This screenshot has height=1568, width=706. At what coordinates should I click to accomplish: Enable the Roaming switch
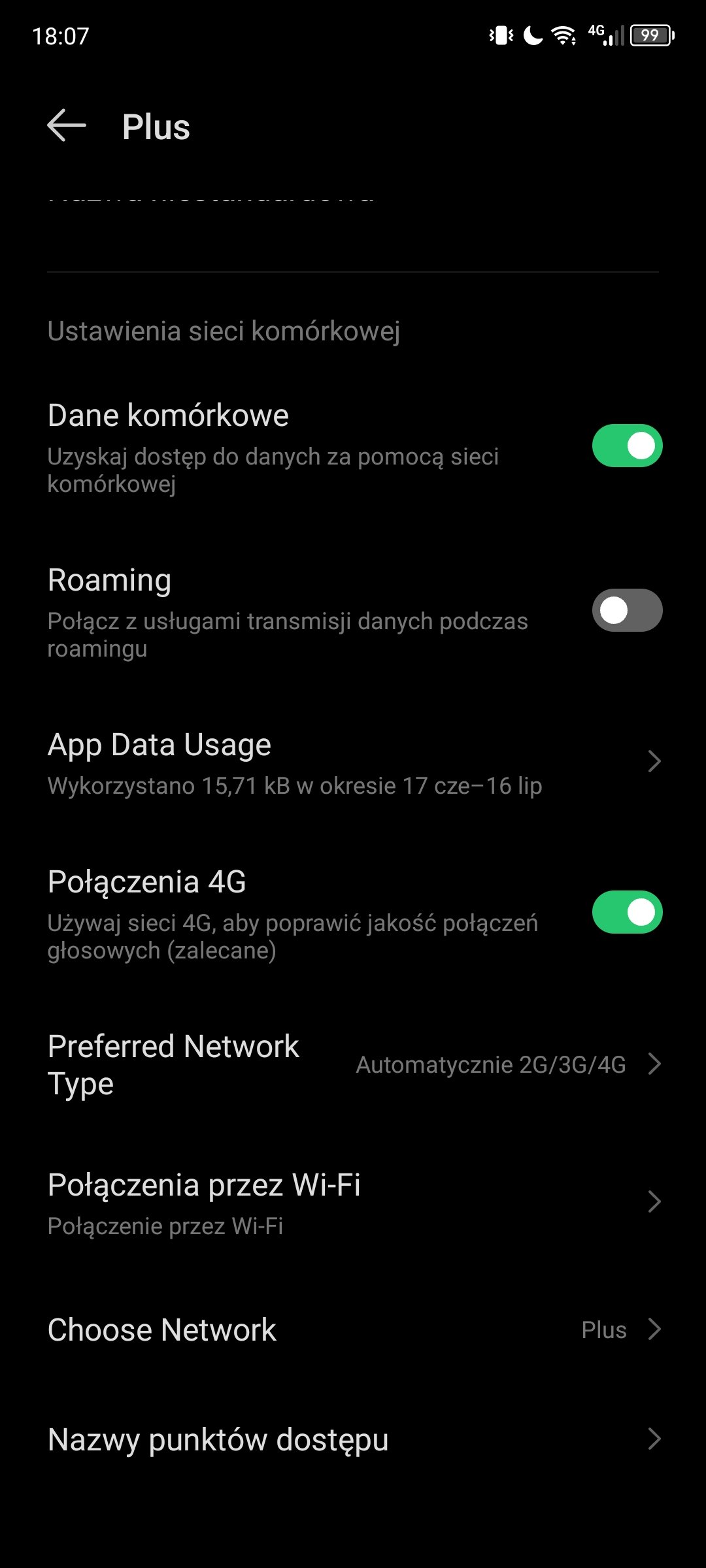[627, 610]
